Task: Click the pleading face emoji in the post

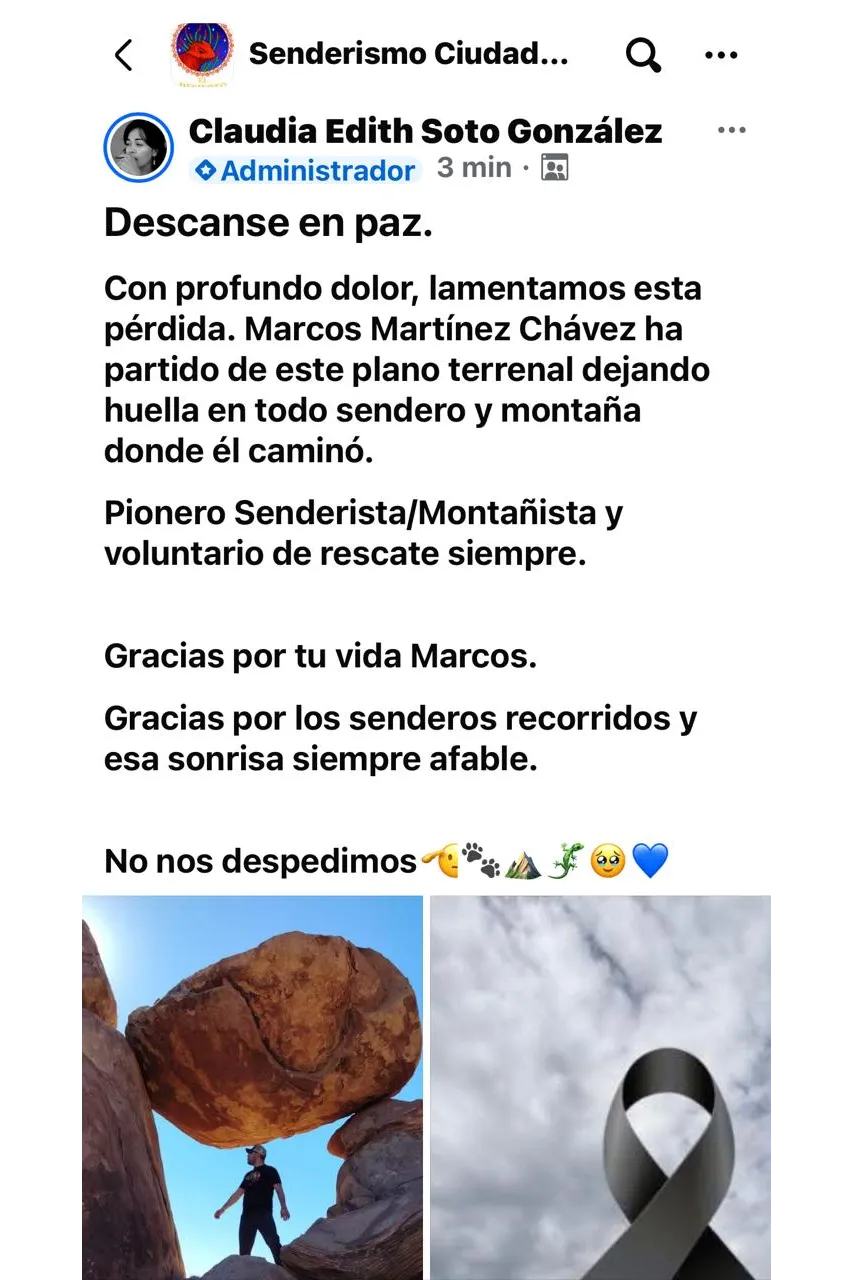Action: pyautogui.click(x=607, y=860)
